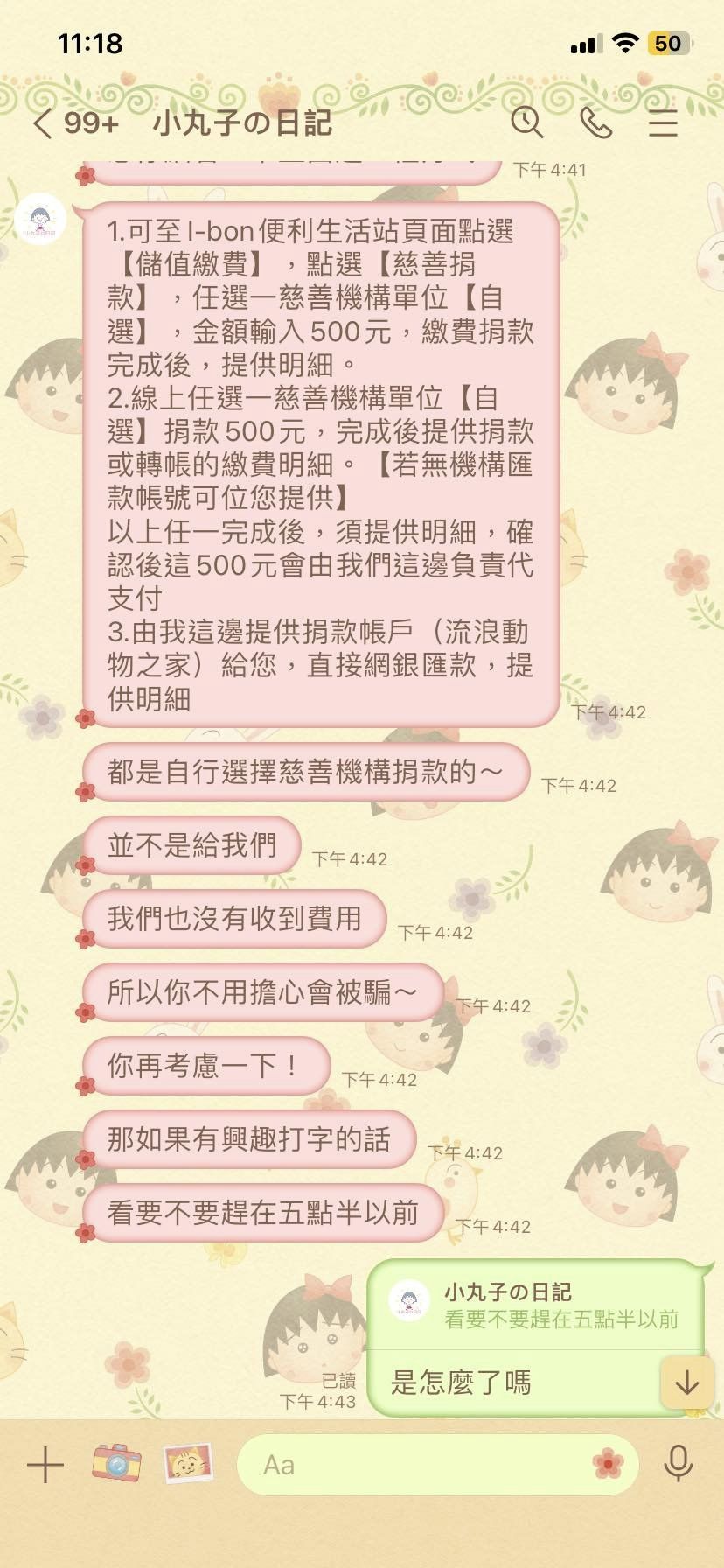Start a voice call with 小丸子の日記

596,123
